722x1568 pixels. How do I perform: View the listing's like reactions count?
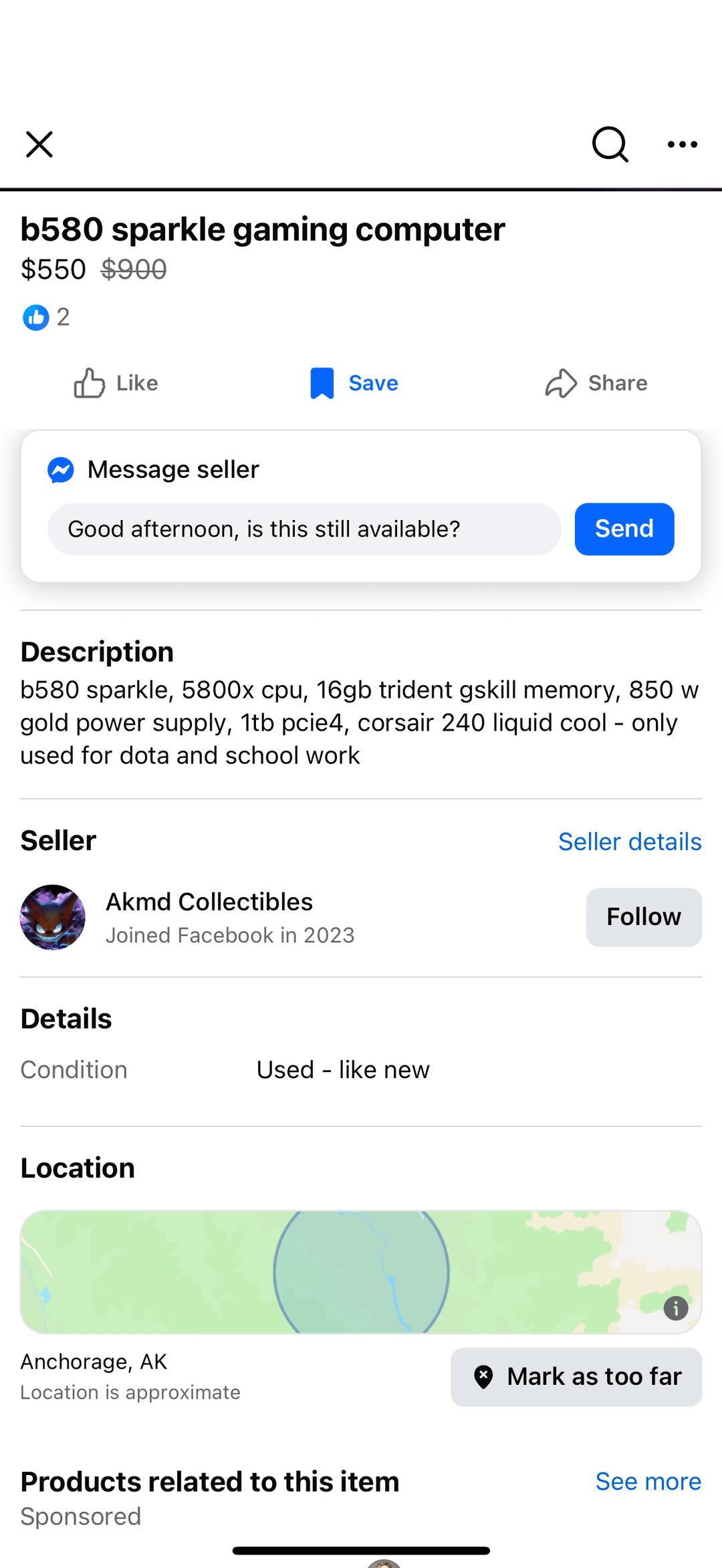[x=45, y=317]
